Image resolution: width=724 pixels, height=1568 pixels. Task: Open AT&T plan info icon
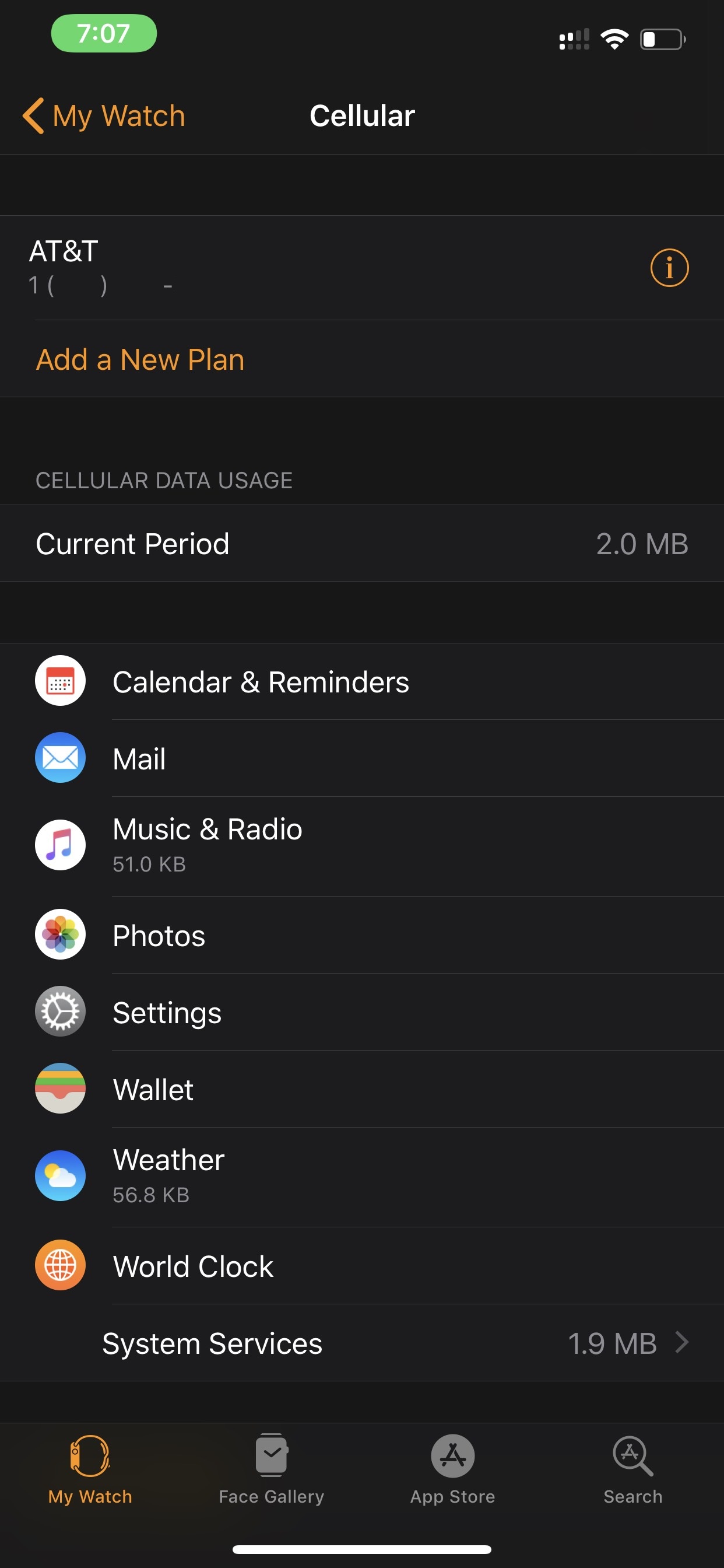coord(669,268)
